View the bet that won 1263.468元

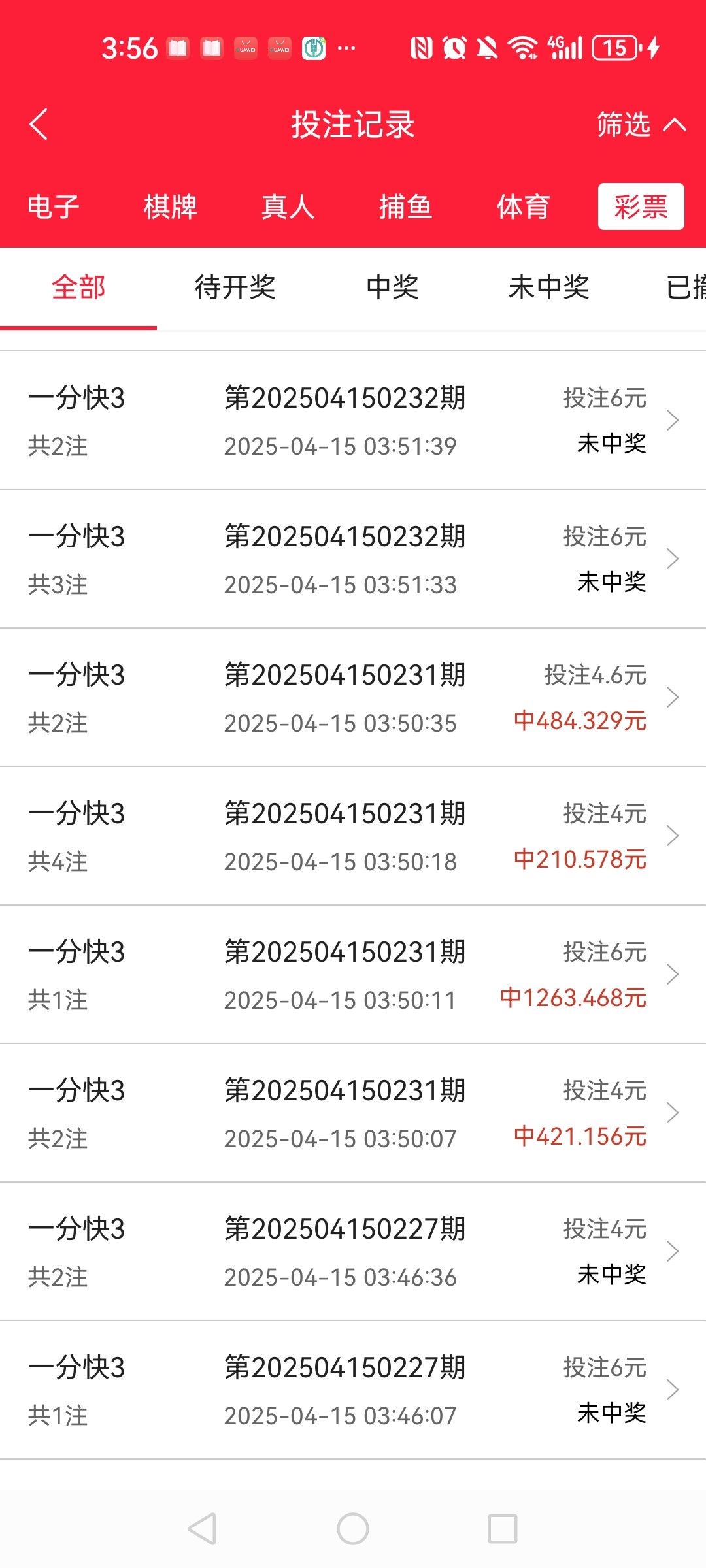click(x=353, y=975)
